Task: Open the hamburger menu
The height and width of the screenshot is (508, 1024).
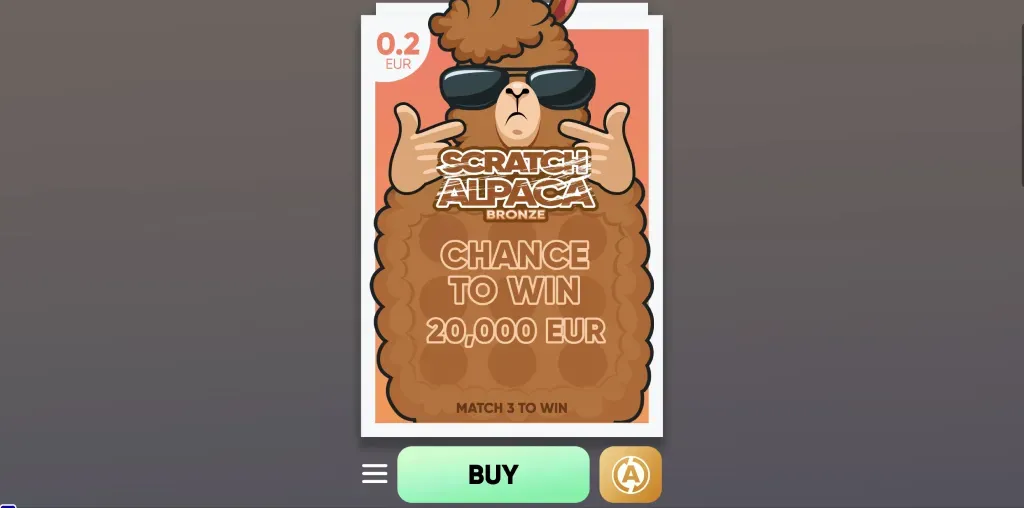Action: point(375,474)
